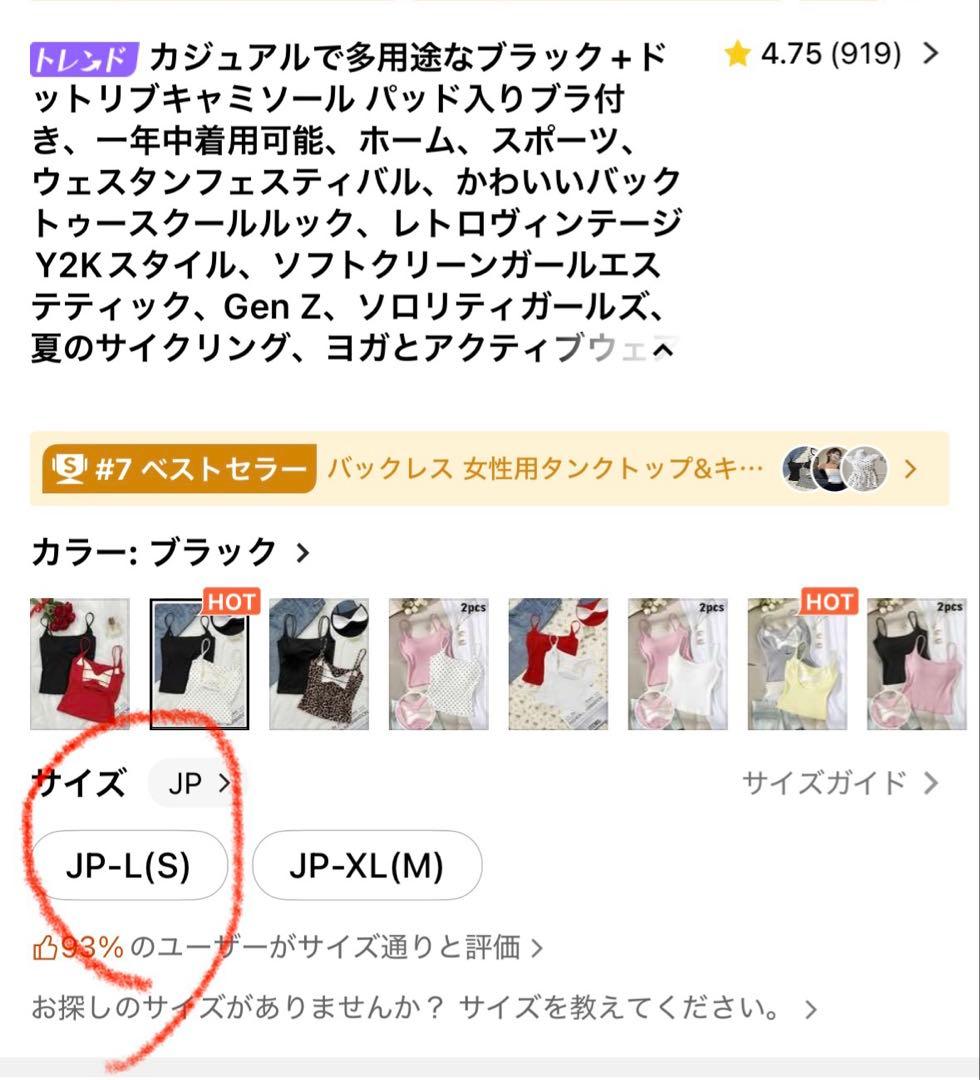Select the black and red camisole color

click(80, 664)
